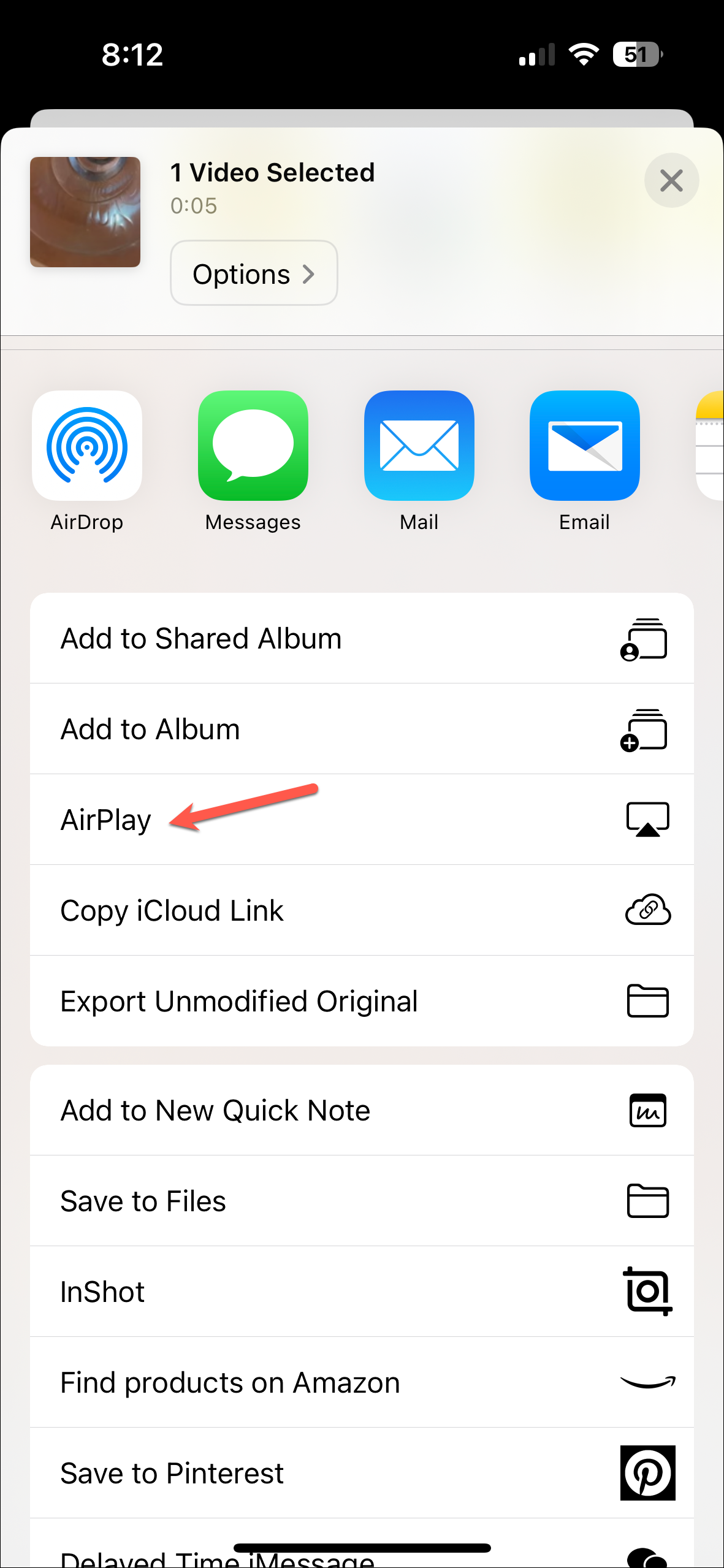Share the video through Messages
The width and height of the screenshot is (724, 1568).
click(253, 446)
